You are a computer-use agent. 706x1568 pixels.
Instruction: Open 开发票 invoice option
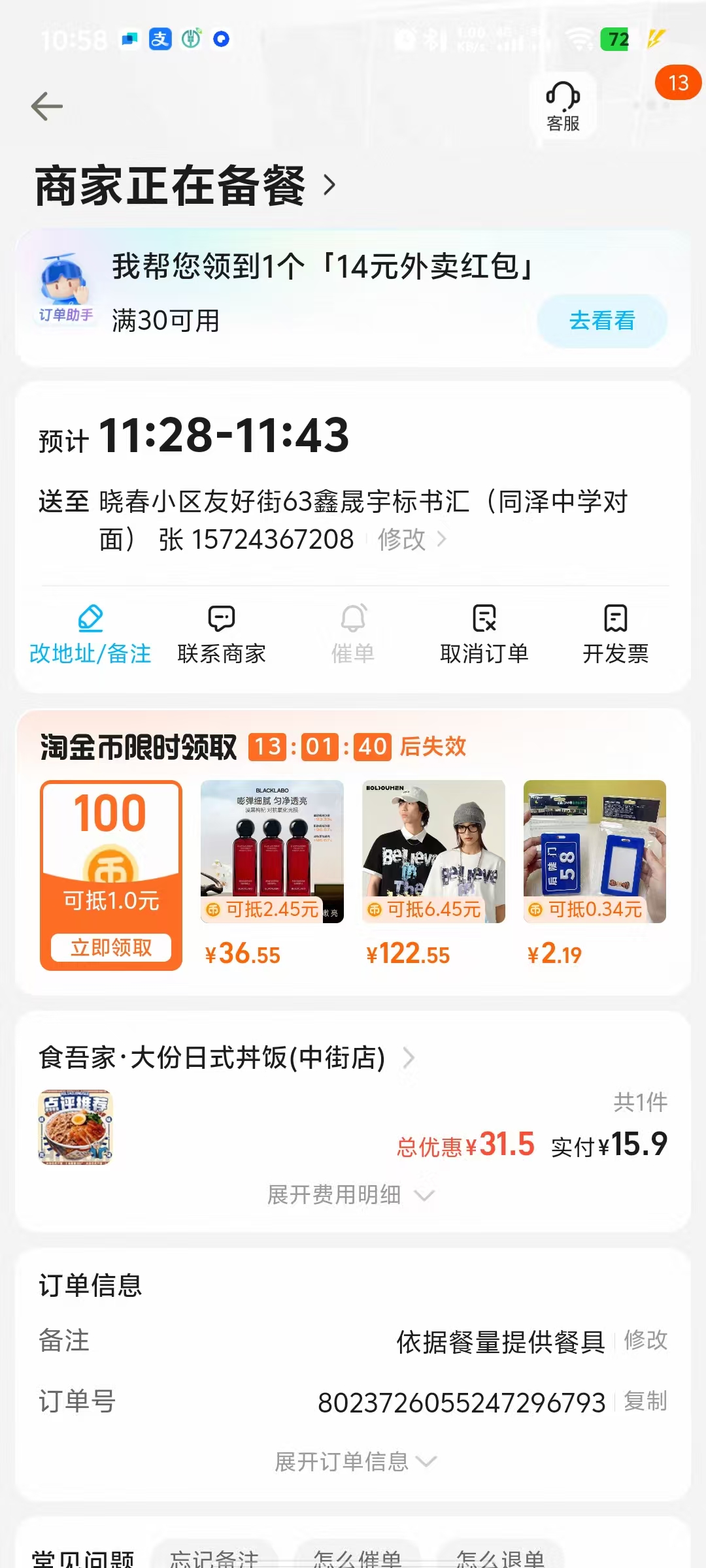click(616, 634)
